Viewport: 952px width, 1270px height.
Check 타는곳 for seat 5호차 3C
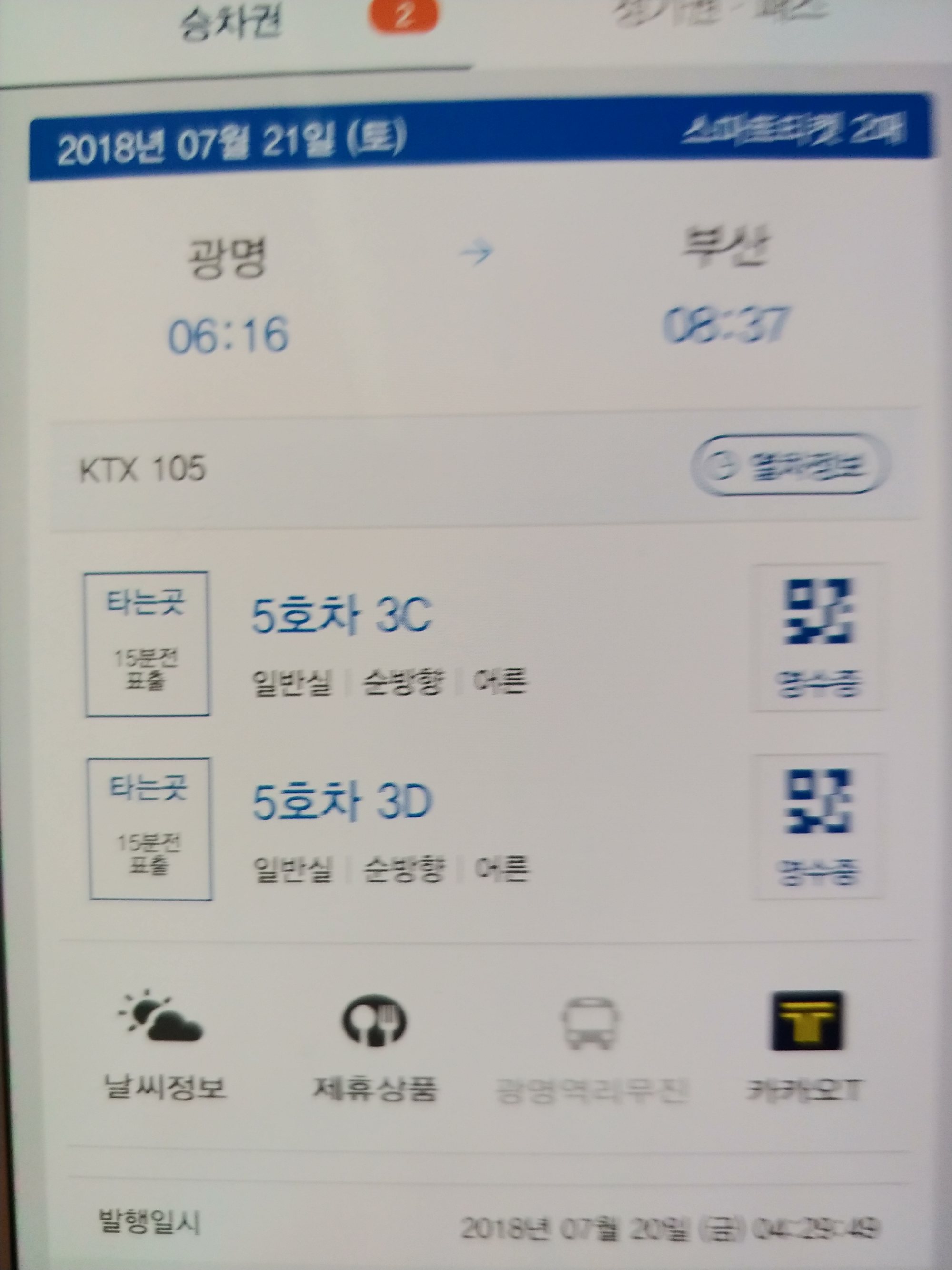tap(147, 644)
